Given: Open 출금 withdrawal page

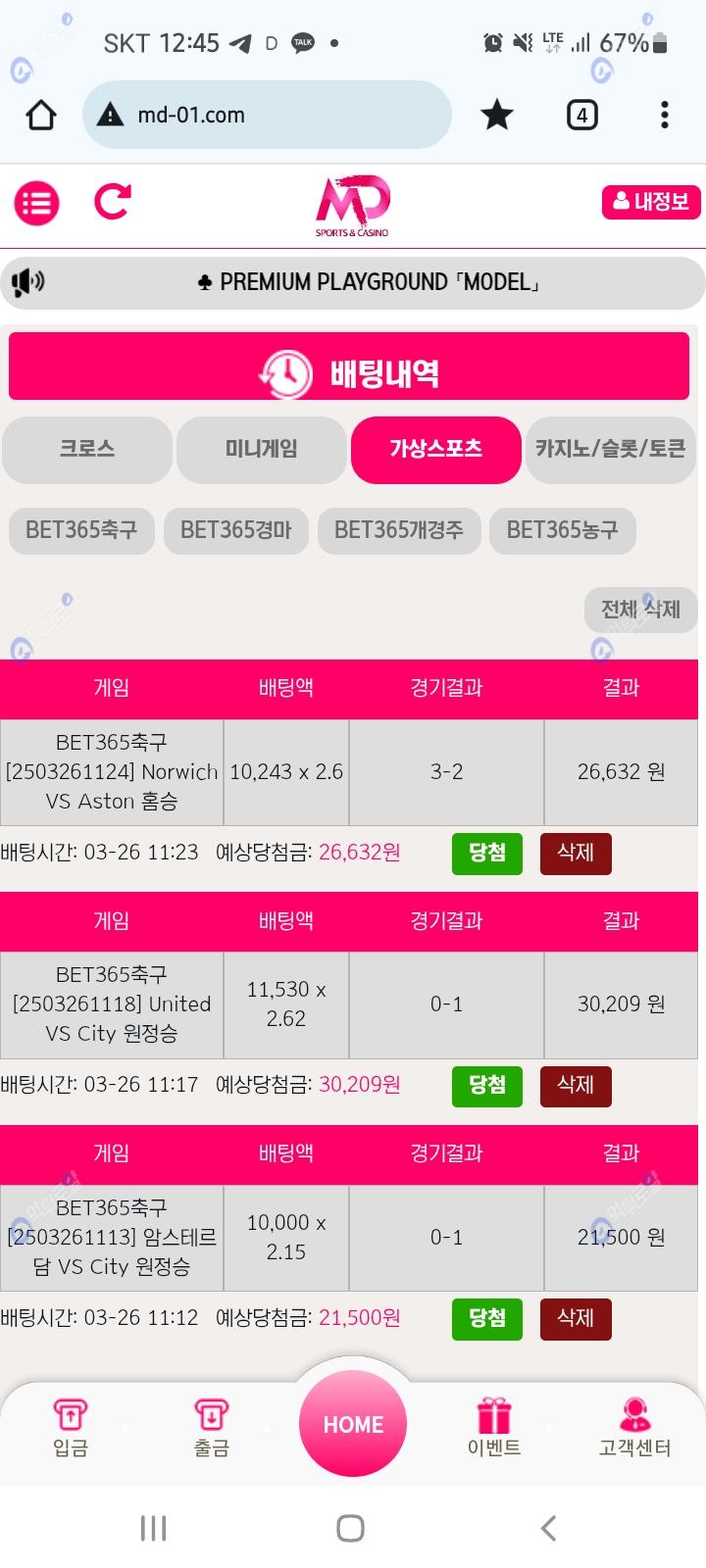Looking at the screenshot, I should click(x=212, y=1427).
